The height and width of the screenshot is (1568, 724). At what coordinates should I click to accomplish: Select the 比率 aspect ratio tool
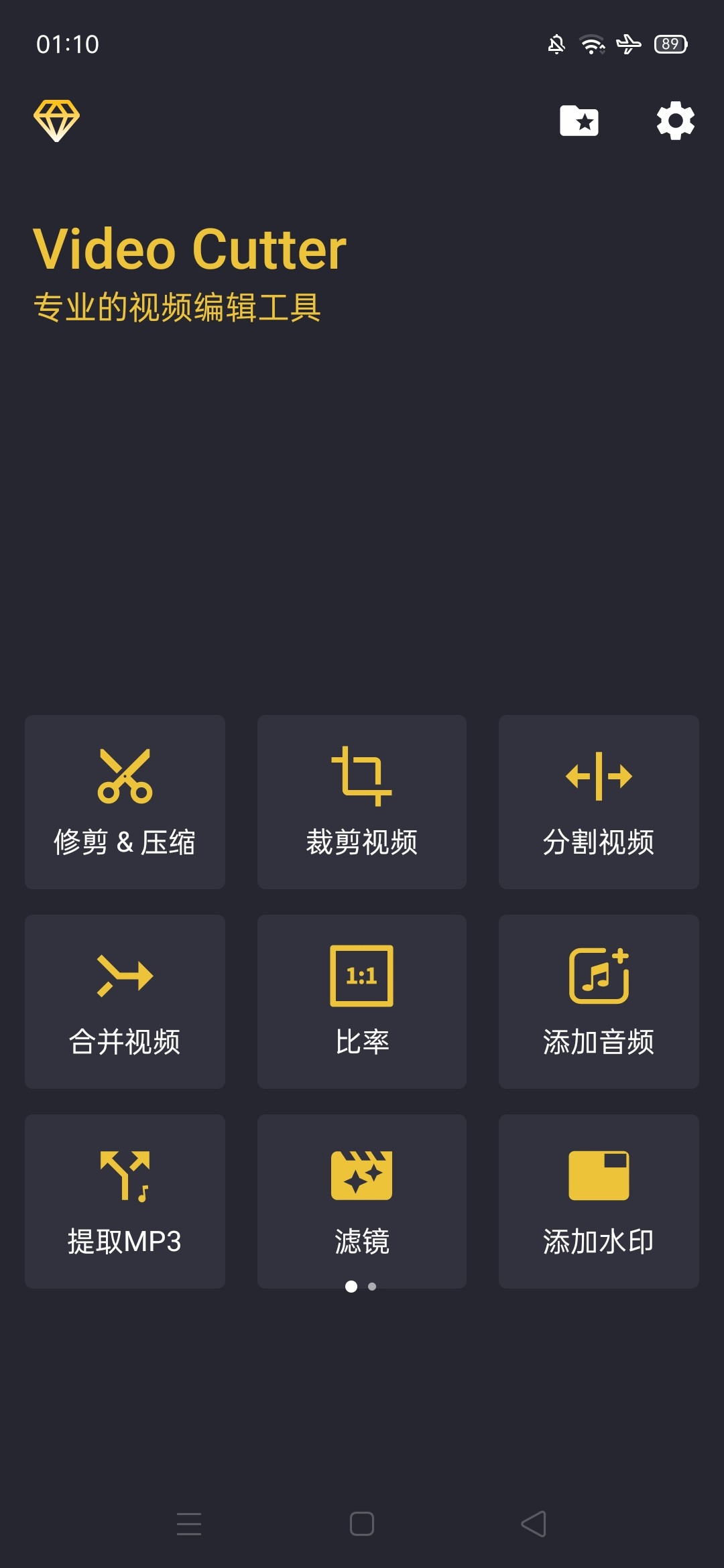362,1002
